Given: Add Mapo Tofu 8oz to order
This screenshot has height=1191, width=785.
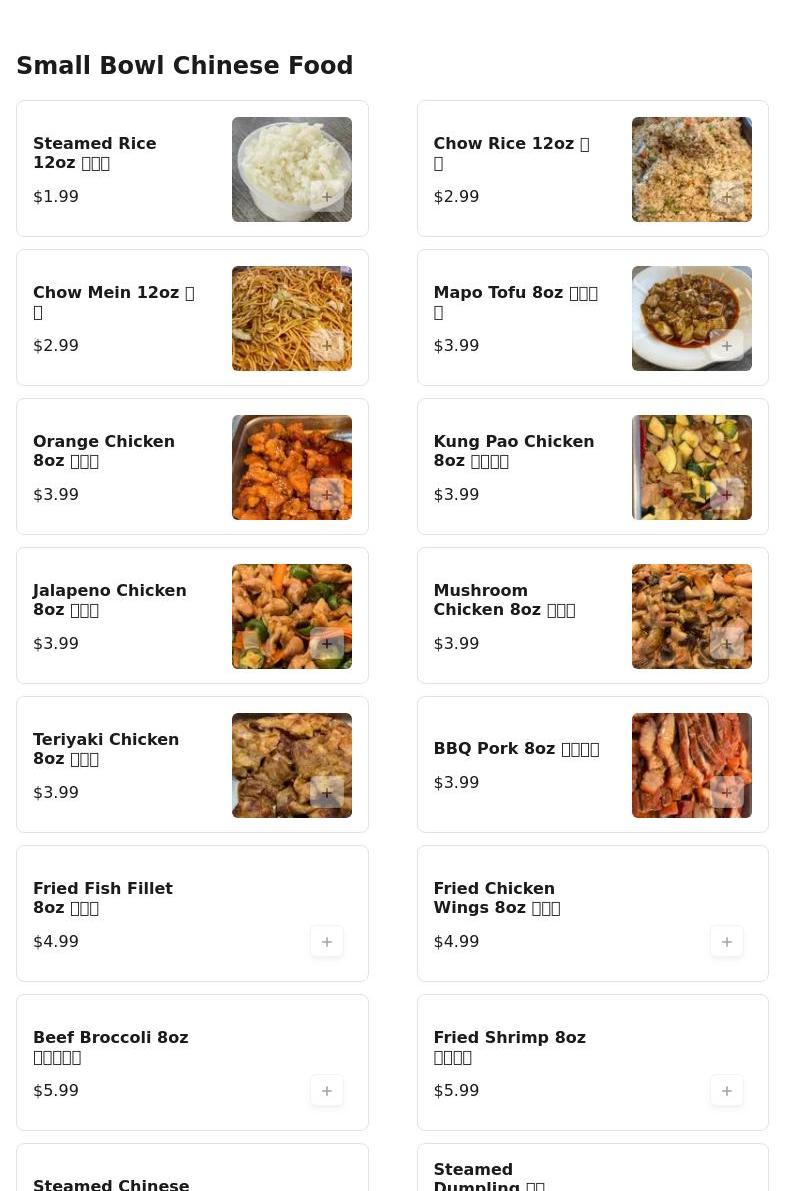Looking at the screenshot, I should 727,345.
